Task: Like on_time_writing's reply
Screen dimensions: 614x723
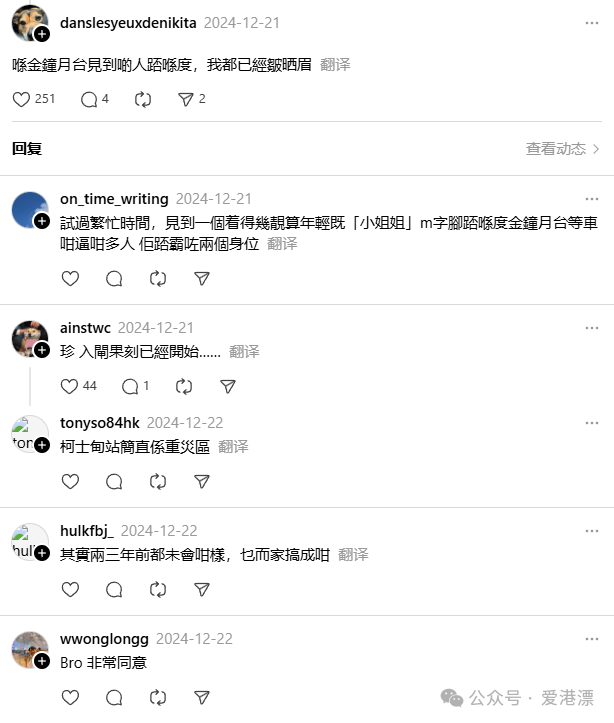Action: (70, 278)
